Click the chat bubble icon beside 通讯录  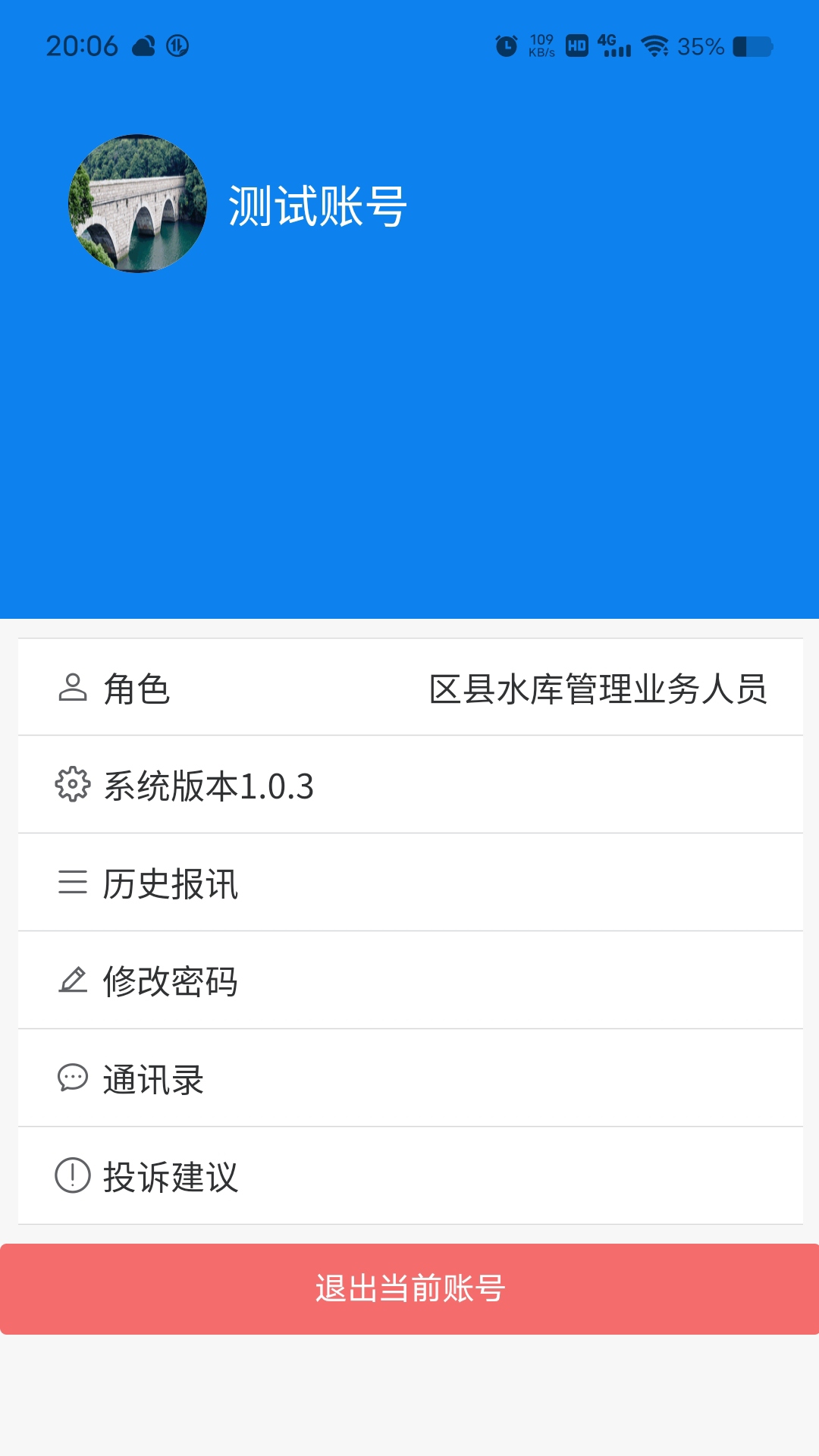click(72, 1078)
